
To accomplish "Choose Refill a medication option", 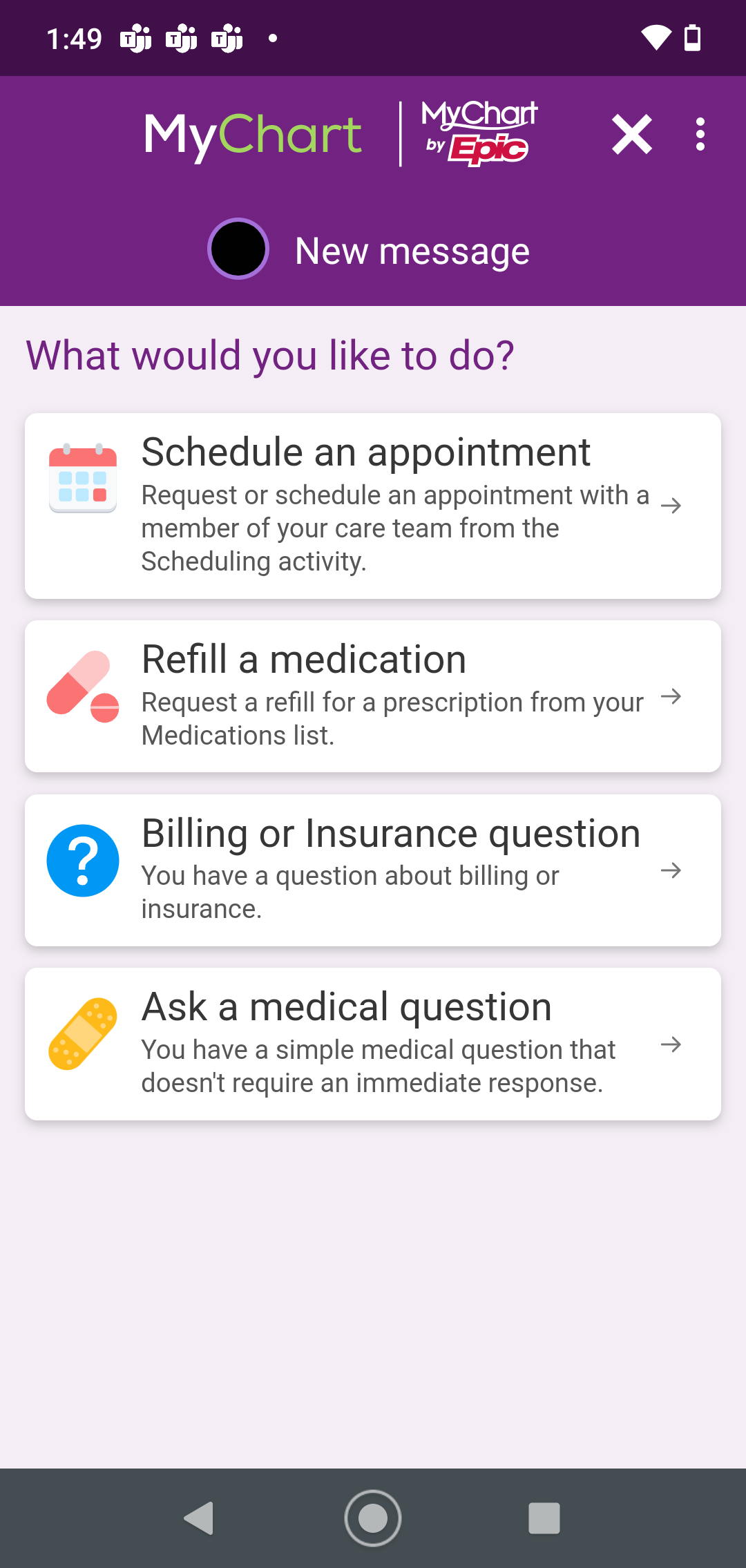I will tap(373, 695).
